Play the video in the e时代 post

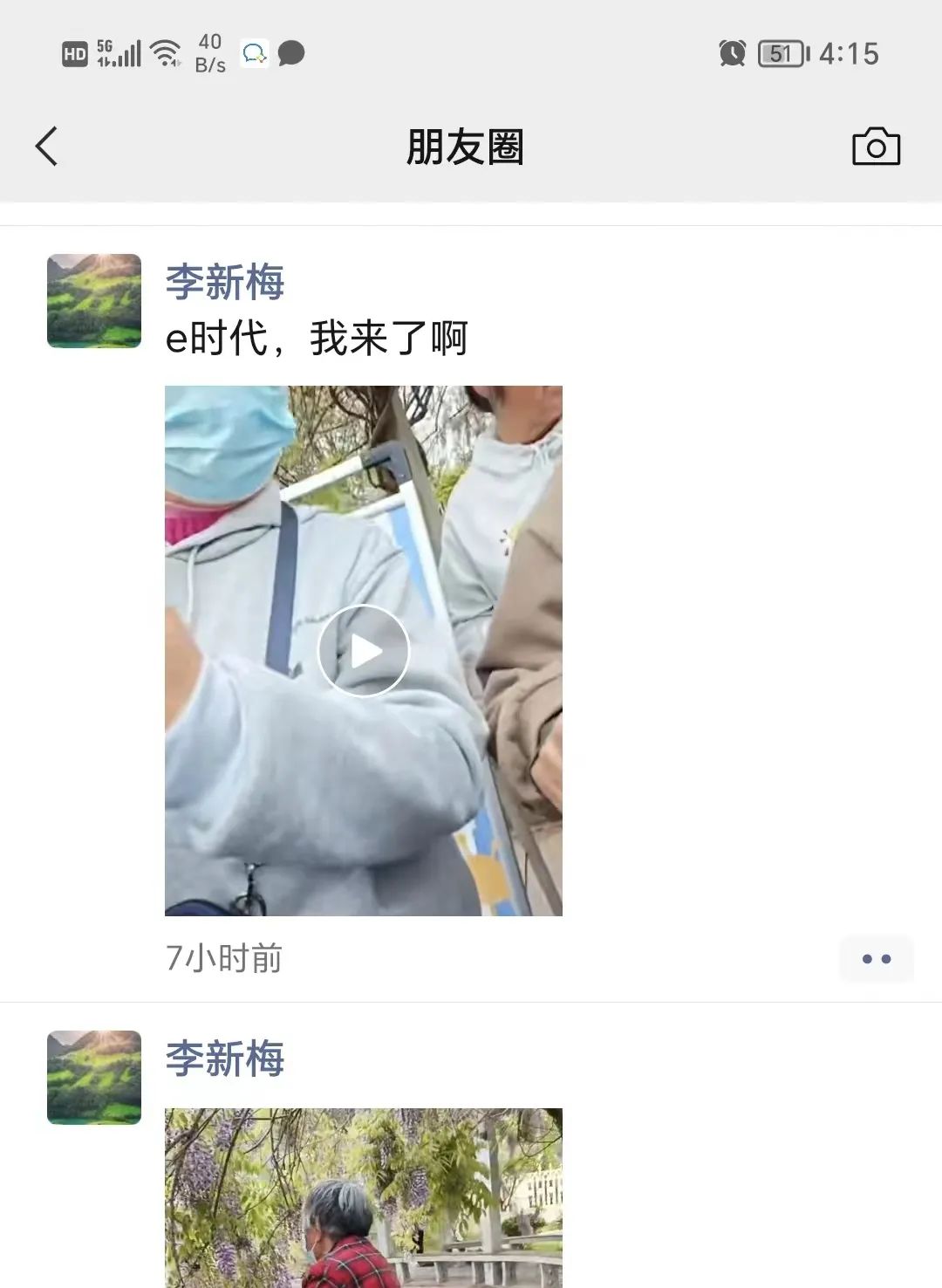363,651
